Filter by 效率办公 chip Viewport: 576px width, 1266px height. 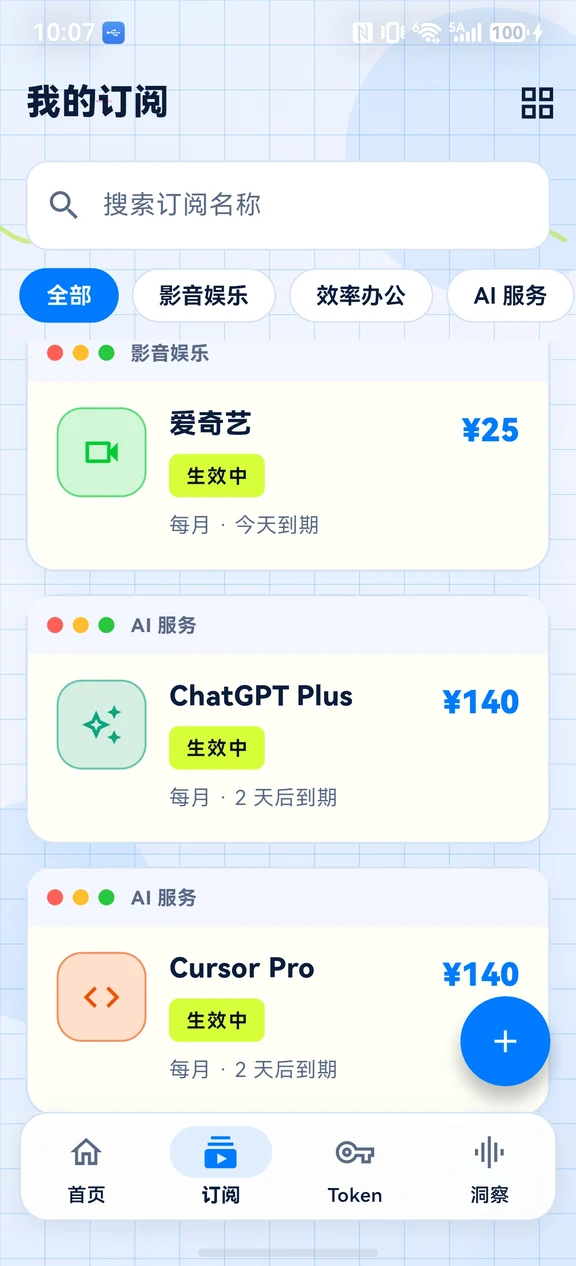tap(361, 296)
